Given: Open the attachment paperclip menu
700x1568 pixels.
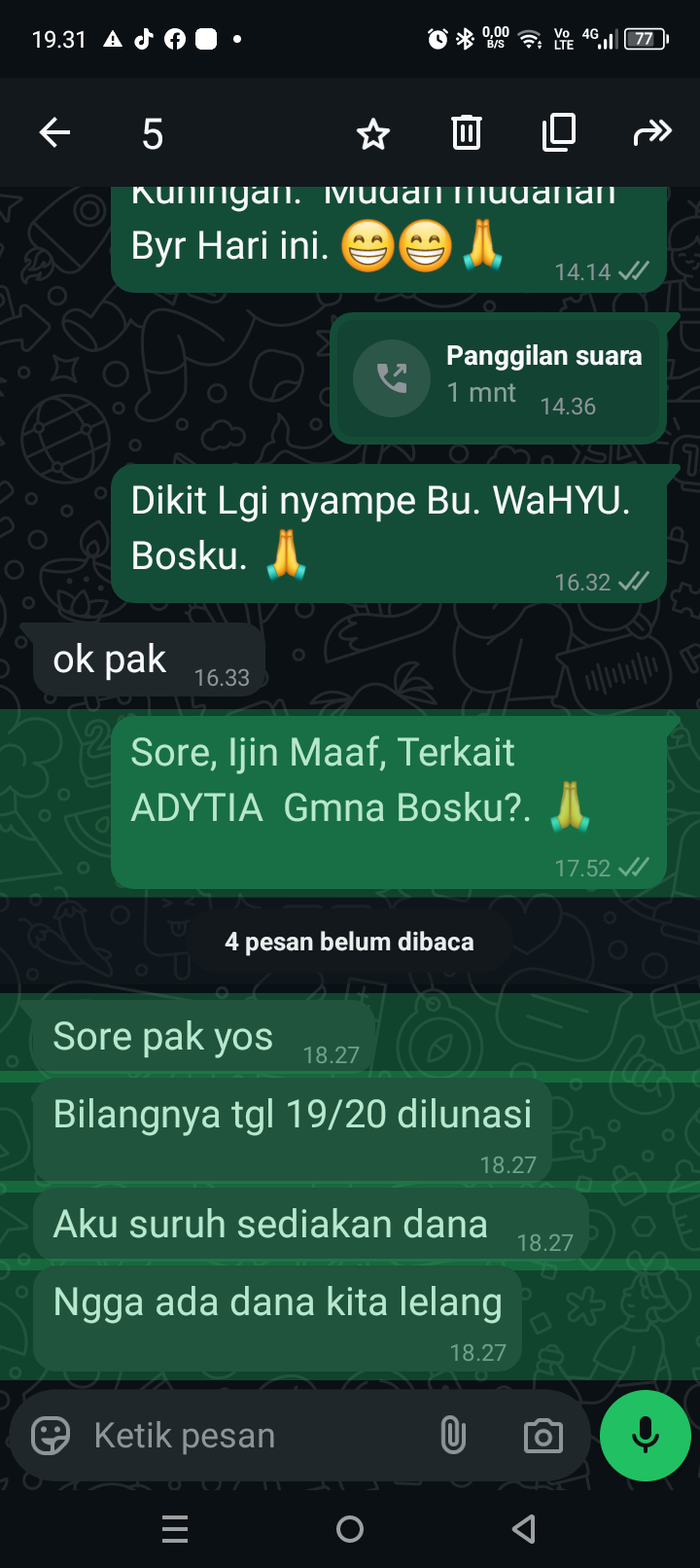Looking at the screenshot, I should (453, 1436).
